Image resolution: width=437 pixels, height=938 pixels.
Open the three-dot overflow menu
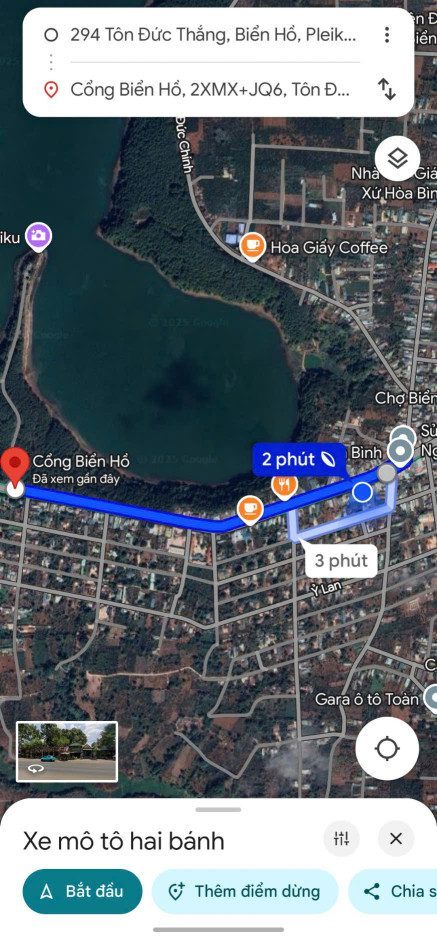[387, 35]
